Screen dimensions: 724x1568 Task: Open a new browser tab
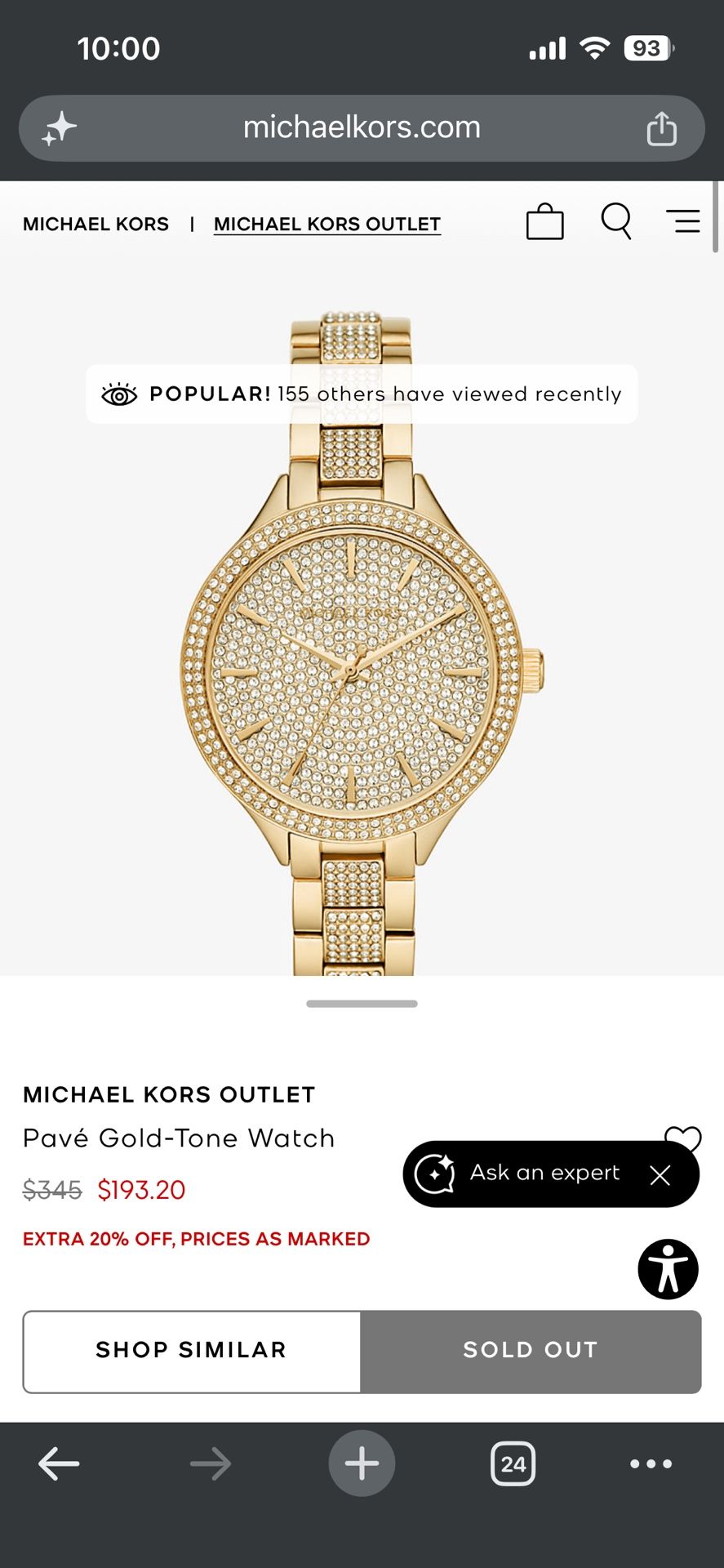(x=362, y=1463)
